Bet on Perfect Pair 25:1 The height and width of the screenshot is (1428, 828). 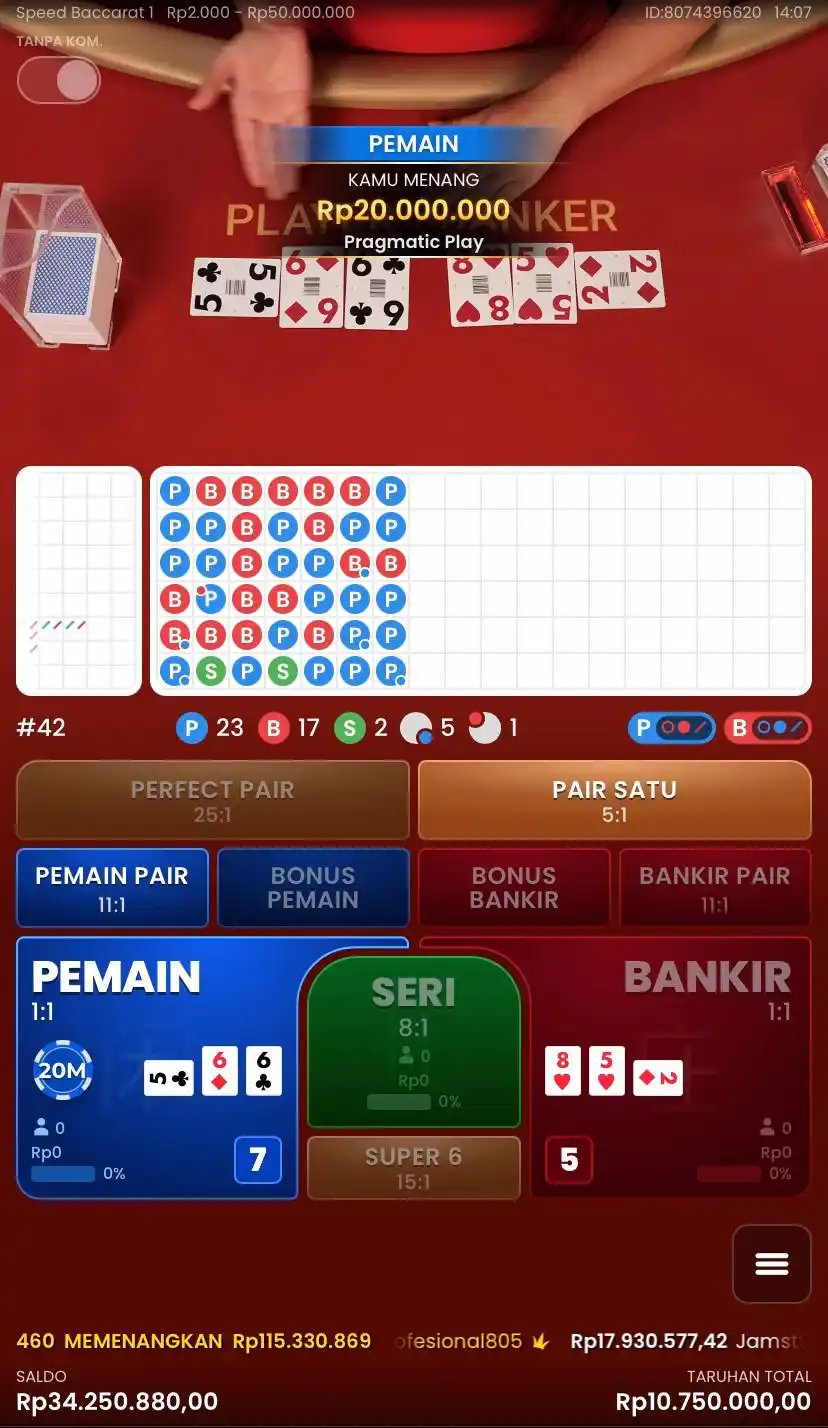[212, 800]
